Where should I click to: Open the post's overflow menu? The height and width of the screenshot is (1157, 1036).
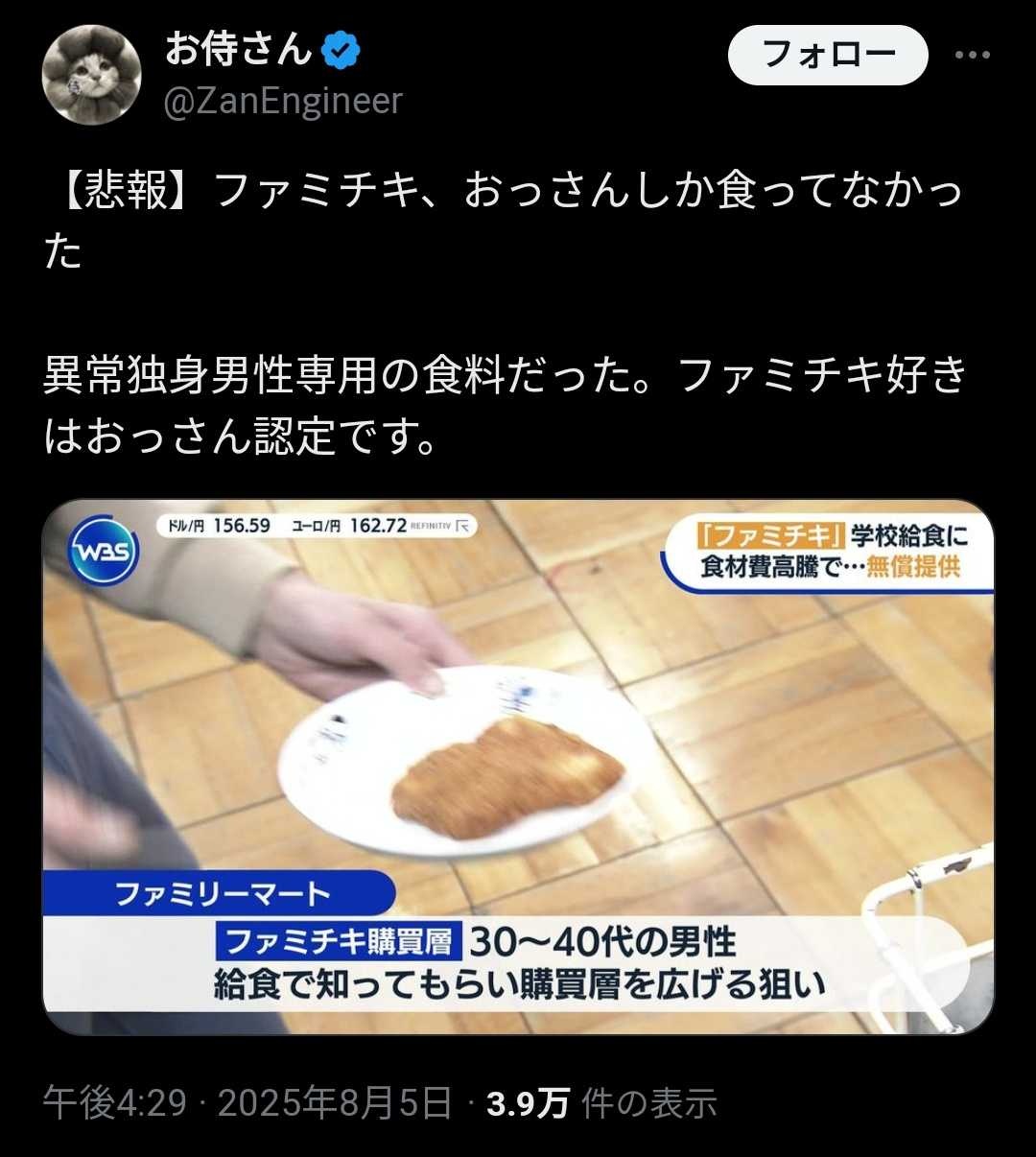coord(972,55)
